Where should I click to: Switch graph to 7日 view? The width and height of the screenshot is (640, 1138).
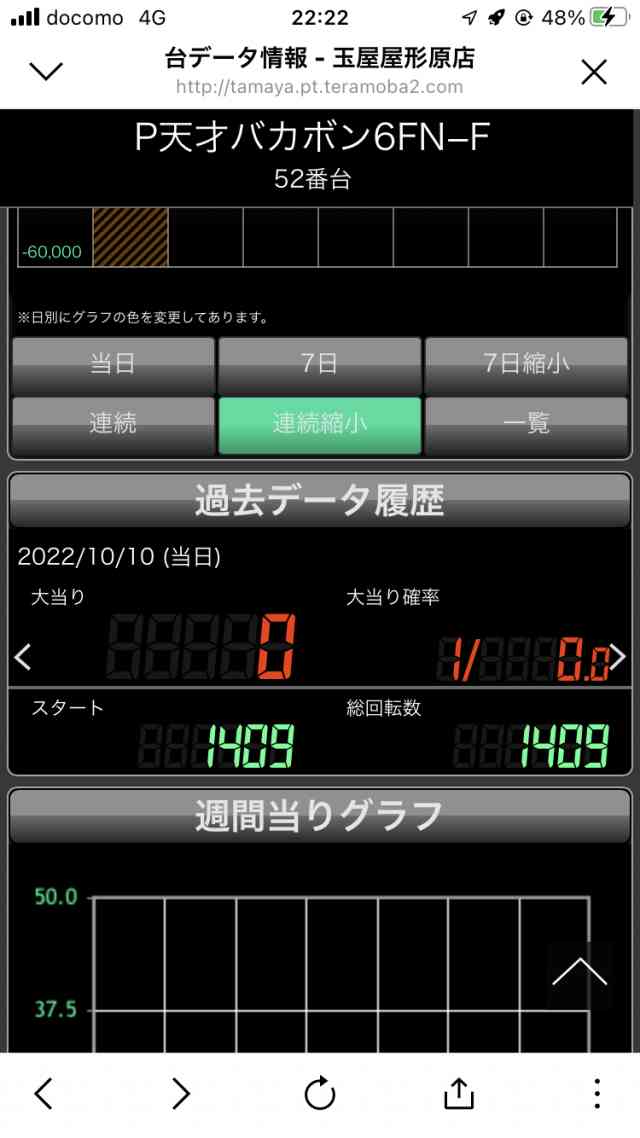click(x=319, y=365)
